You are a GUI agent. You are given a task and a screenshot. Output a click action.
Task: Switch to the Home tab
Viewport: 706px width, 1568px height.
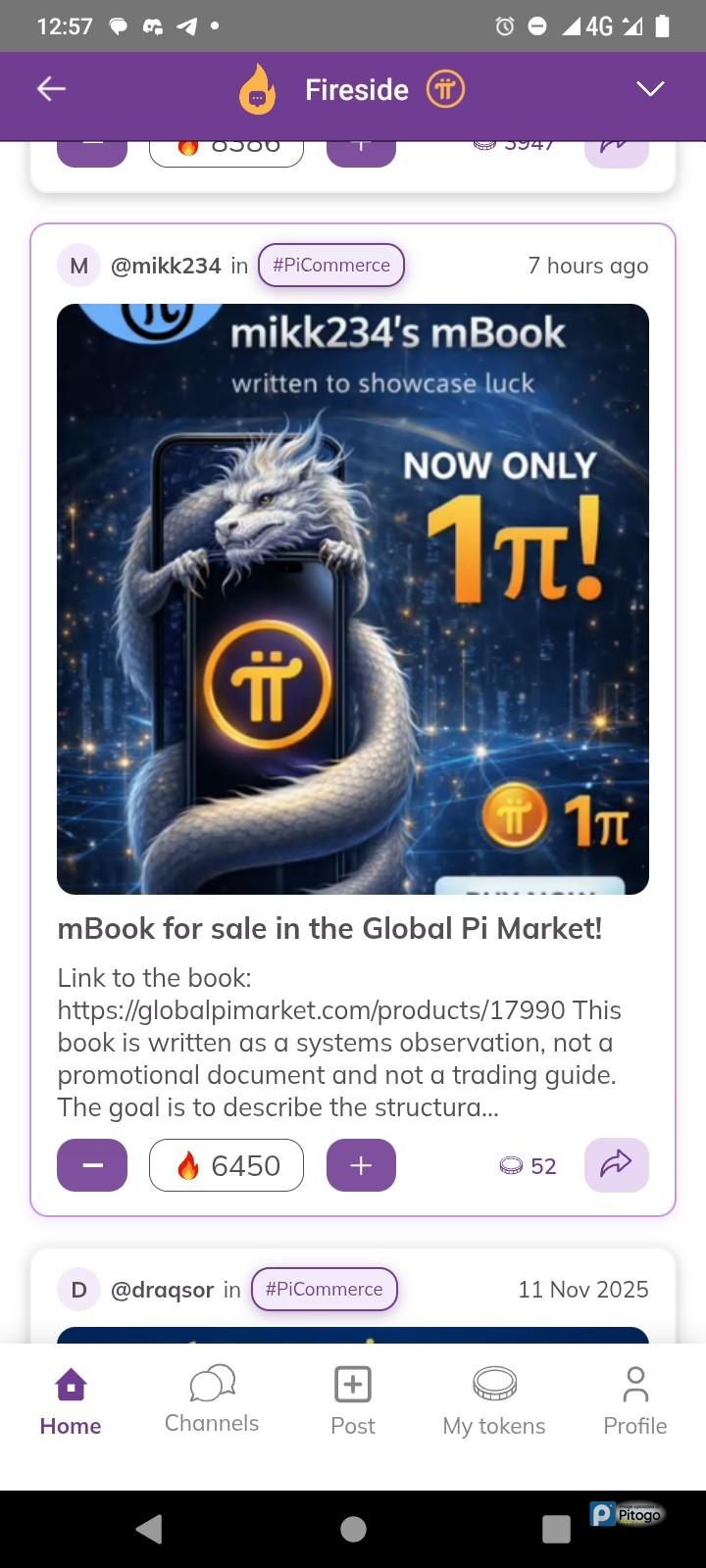coord(71,1401)
